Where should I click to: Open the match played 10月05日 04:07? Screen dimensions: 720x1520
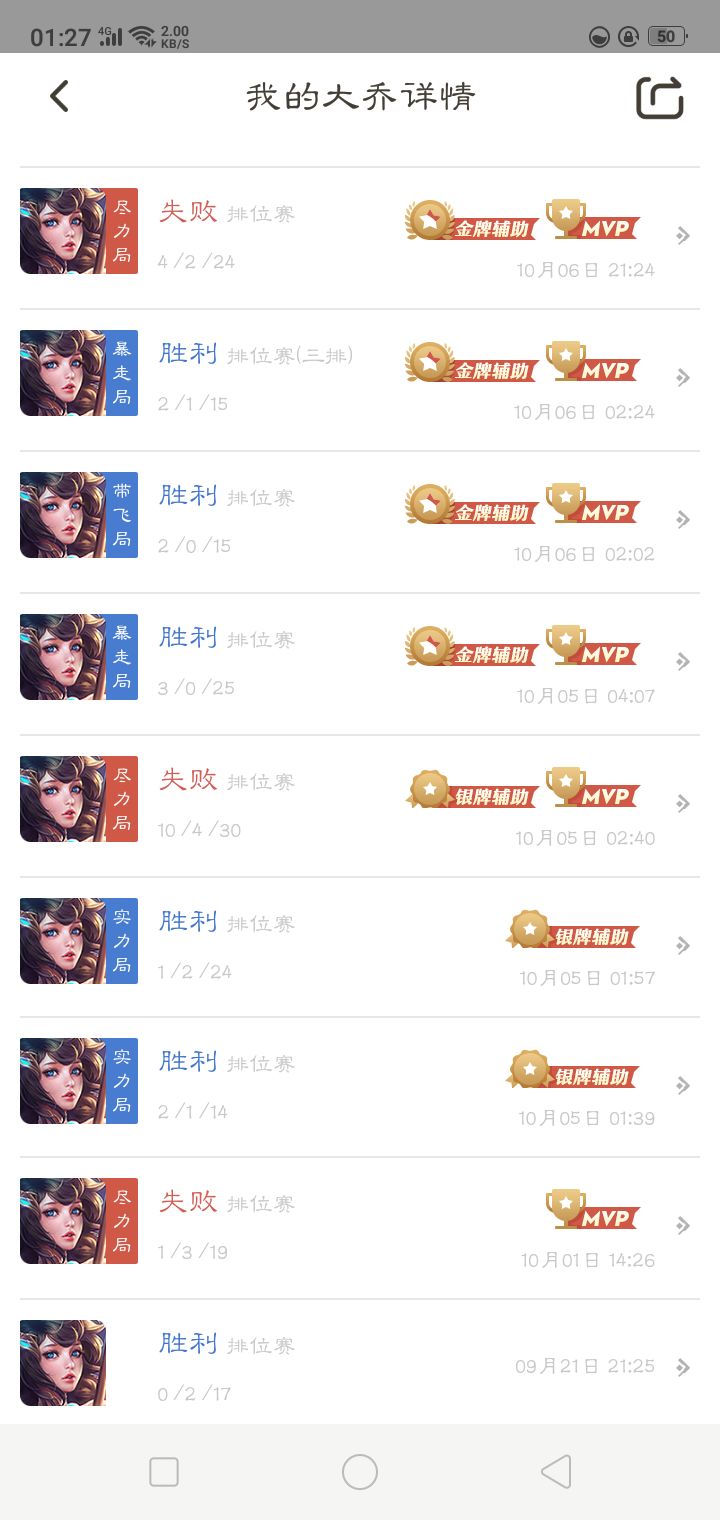[360, 663]
